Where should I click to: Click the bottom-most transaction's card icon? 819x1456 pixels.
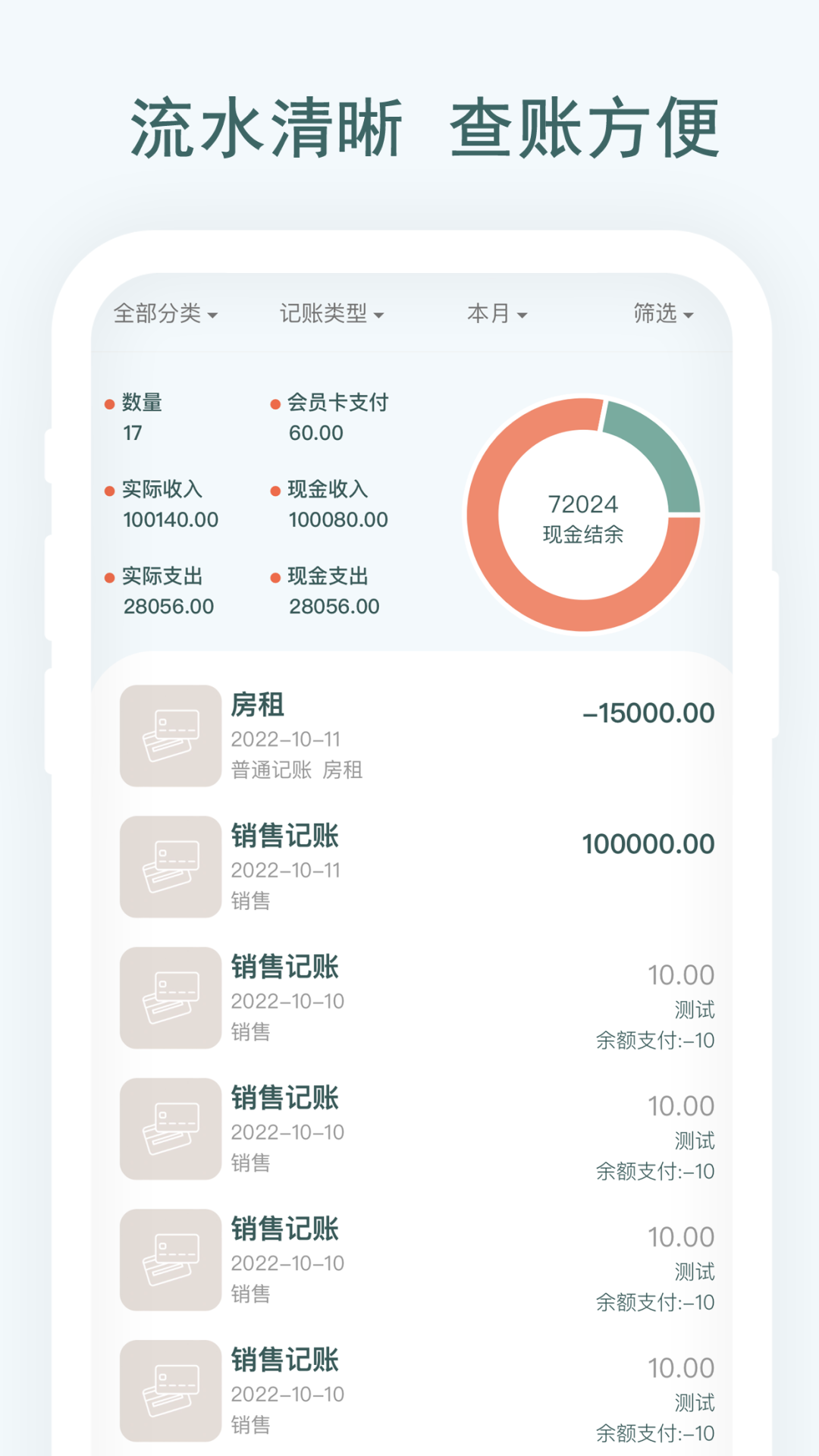169,1390
